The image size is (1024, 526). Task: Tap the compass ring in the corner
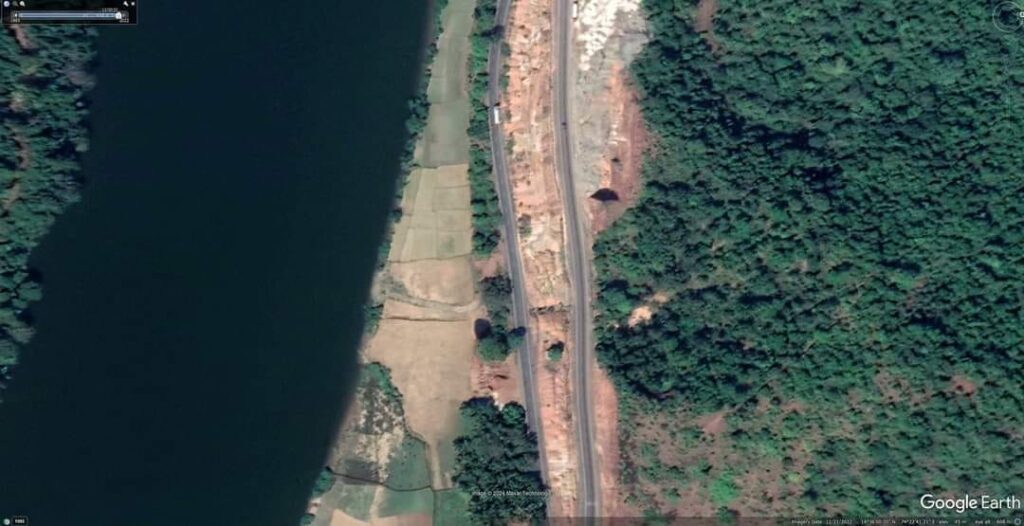coord(1006,15)
